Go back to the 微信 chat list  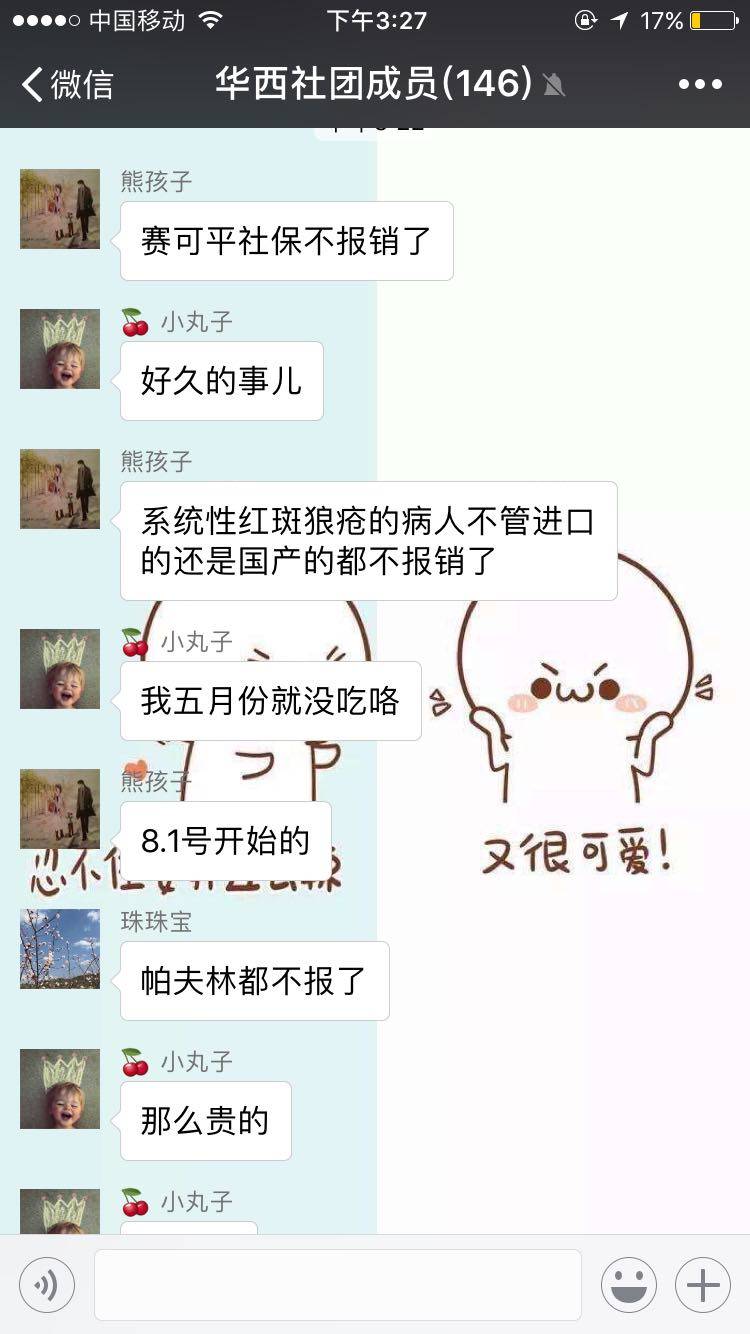[x=66, y=84]
